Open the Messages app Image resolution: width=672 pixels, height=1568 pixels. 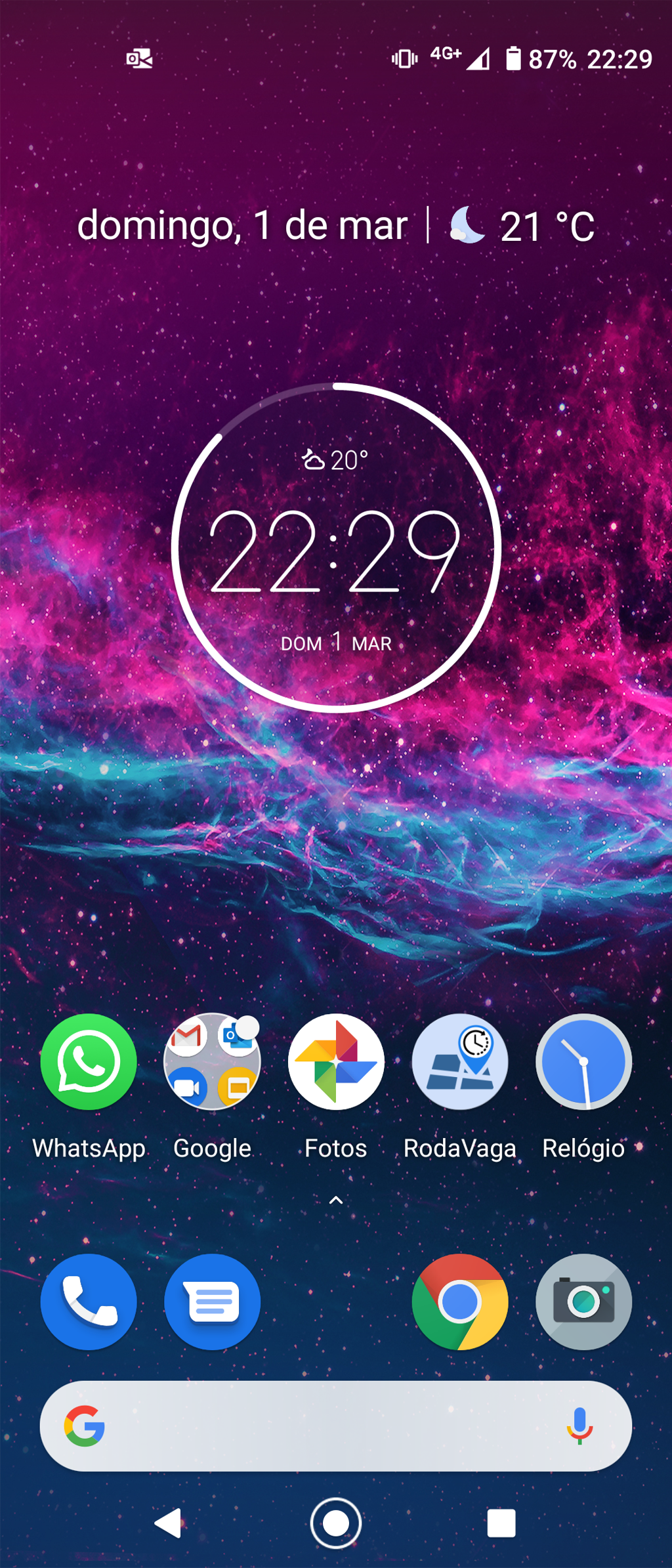pyautogui.click(x=212, y=1302)
